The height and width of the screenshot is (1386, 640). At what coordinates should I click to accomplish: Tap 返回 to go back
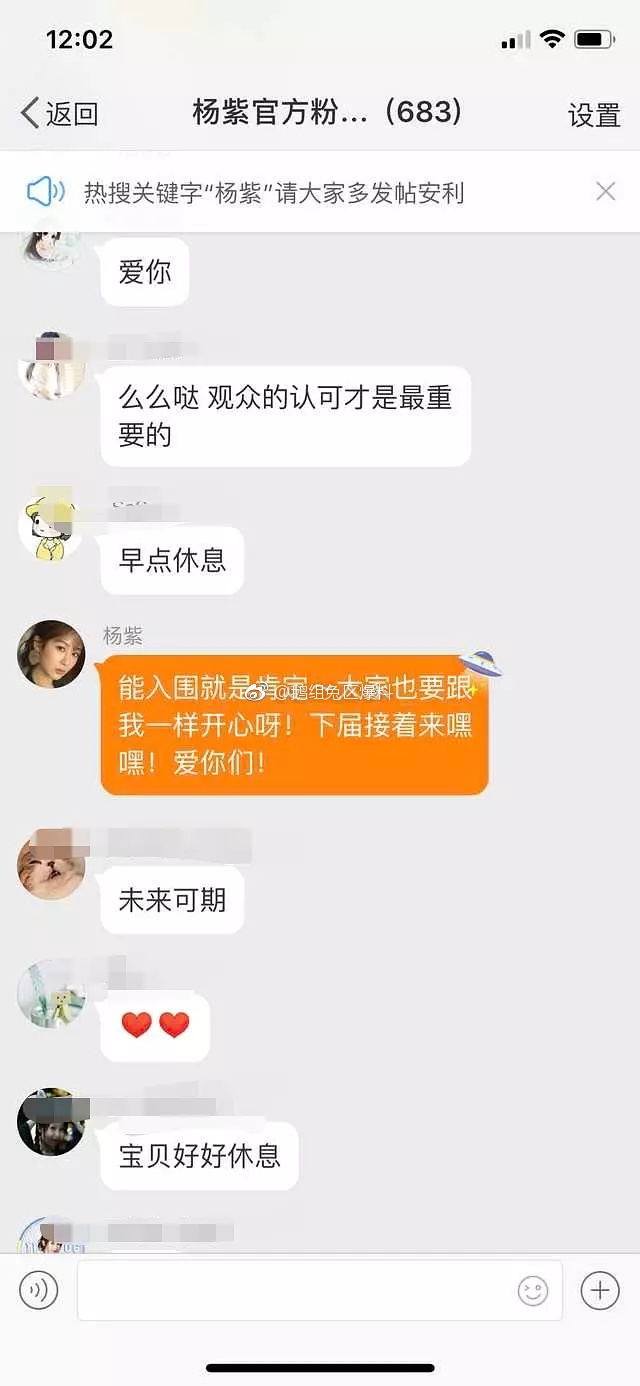pos(60,113)
